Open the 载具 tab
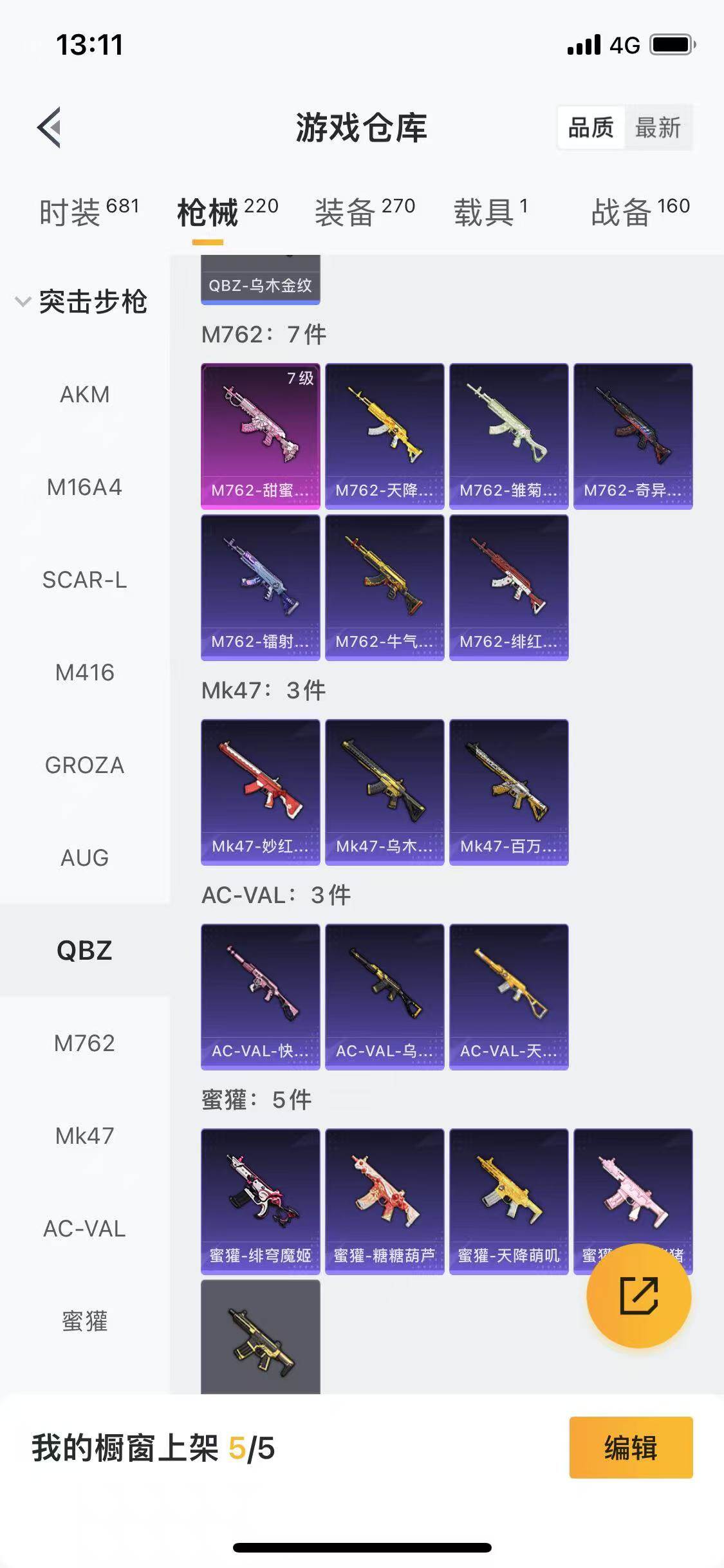The width and height of the screenshot is (724, 1568). (490, 212)
